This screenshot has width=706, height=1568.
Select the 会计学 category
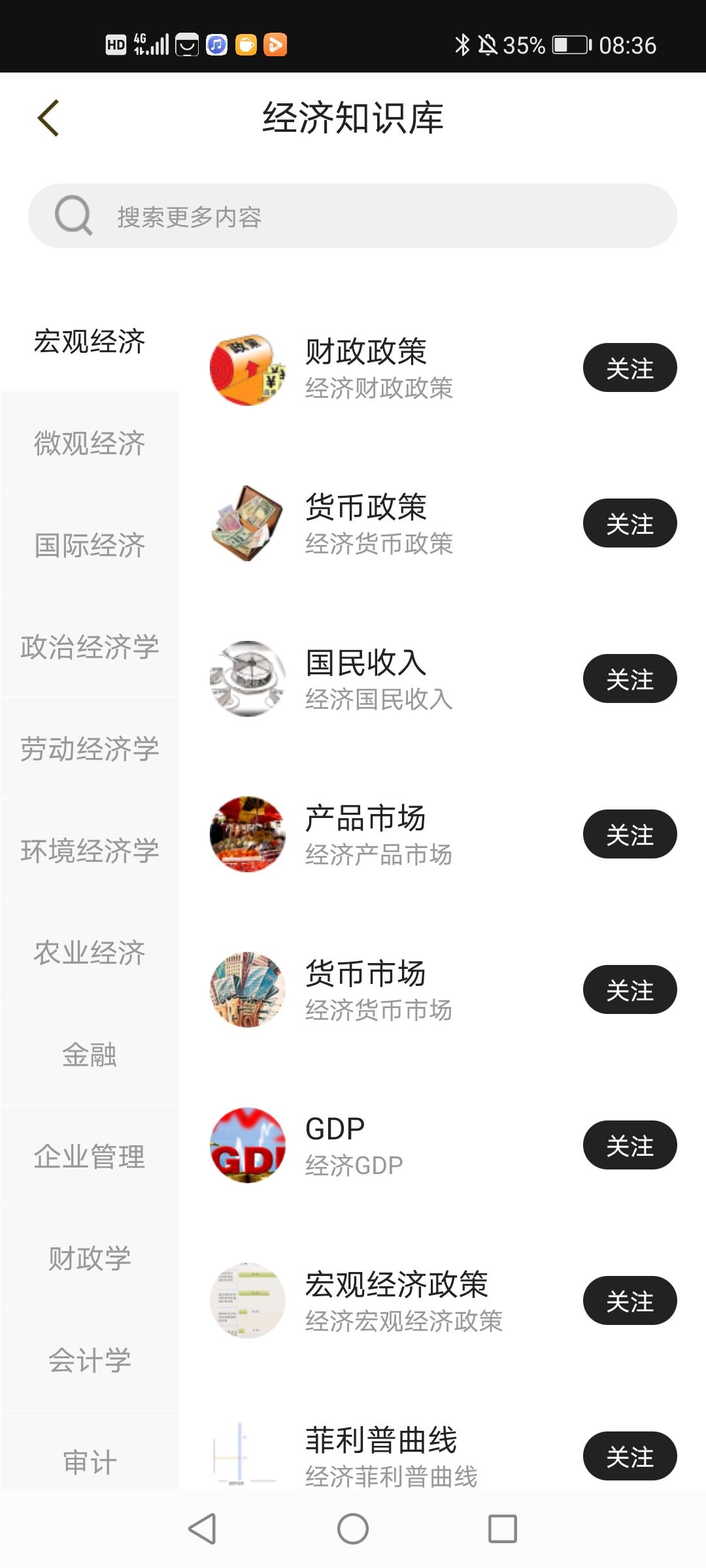(90, 1360)
